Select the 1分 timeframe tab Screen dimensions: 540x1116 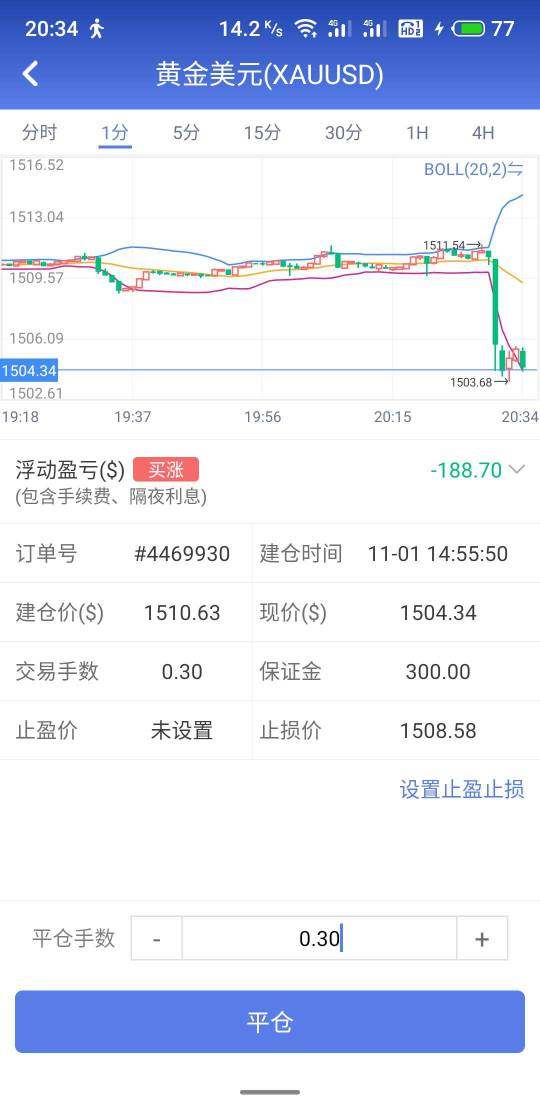click(115, 132)
